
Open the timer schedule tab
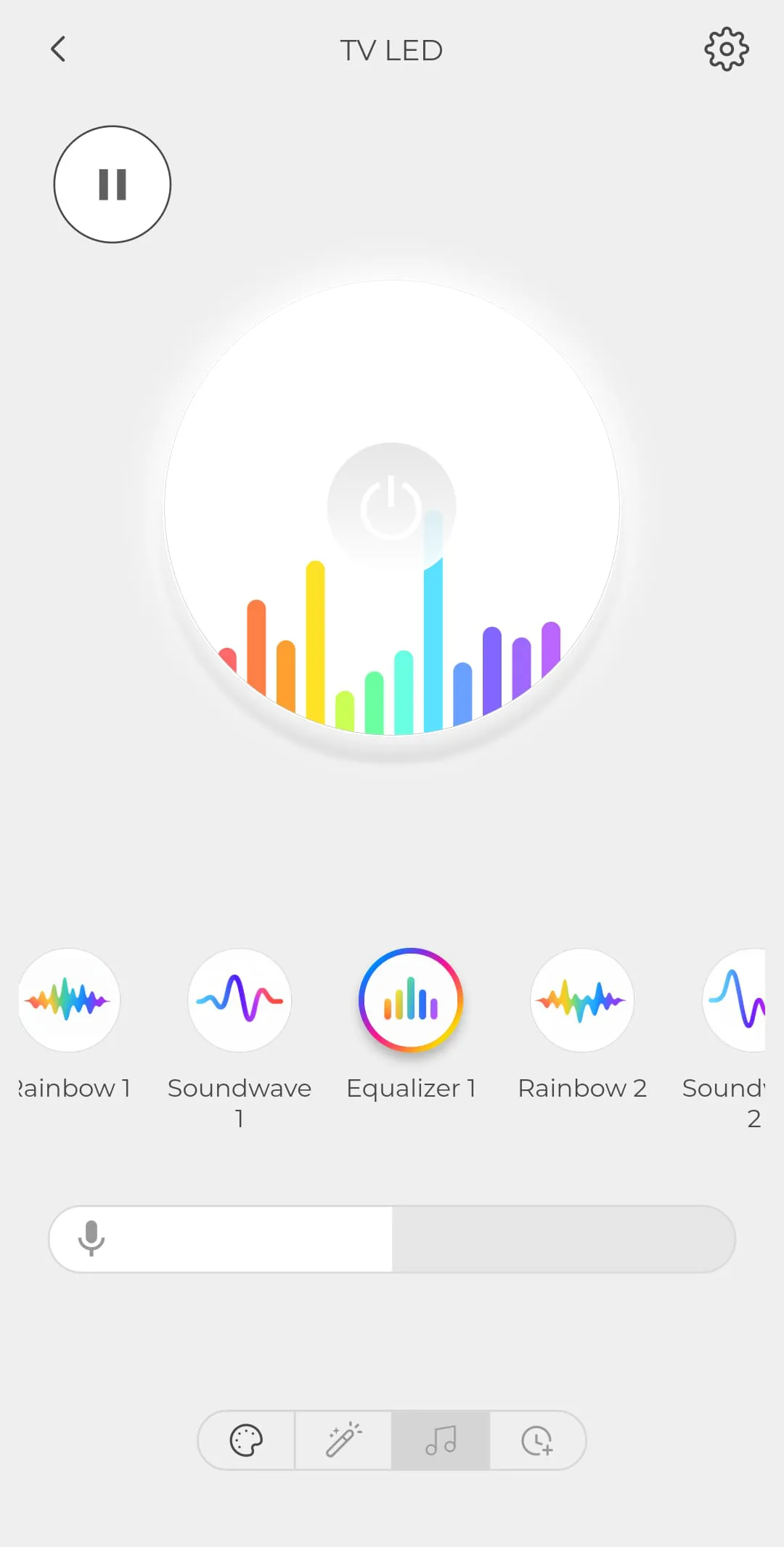pyautogui.click(x=537, y=1440)
